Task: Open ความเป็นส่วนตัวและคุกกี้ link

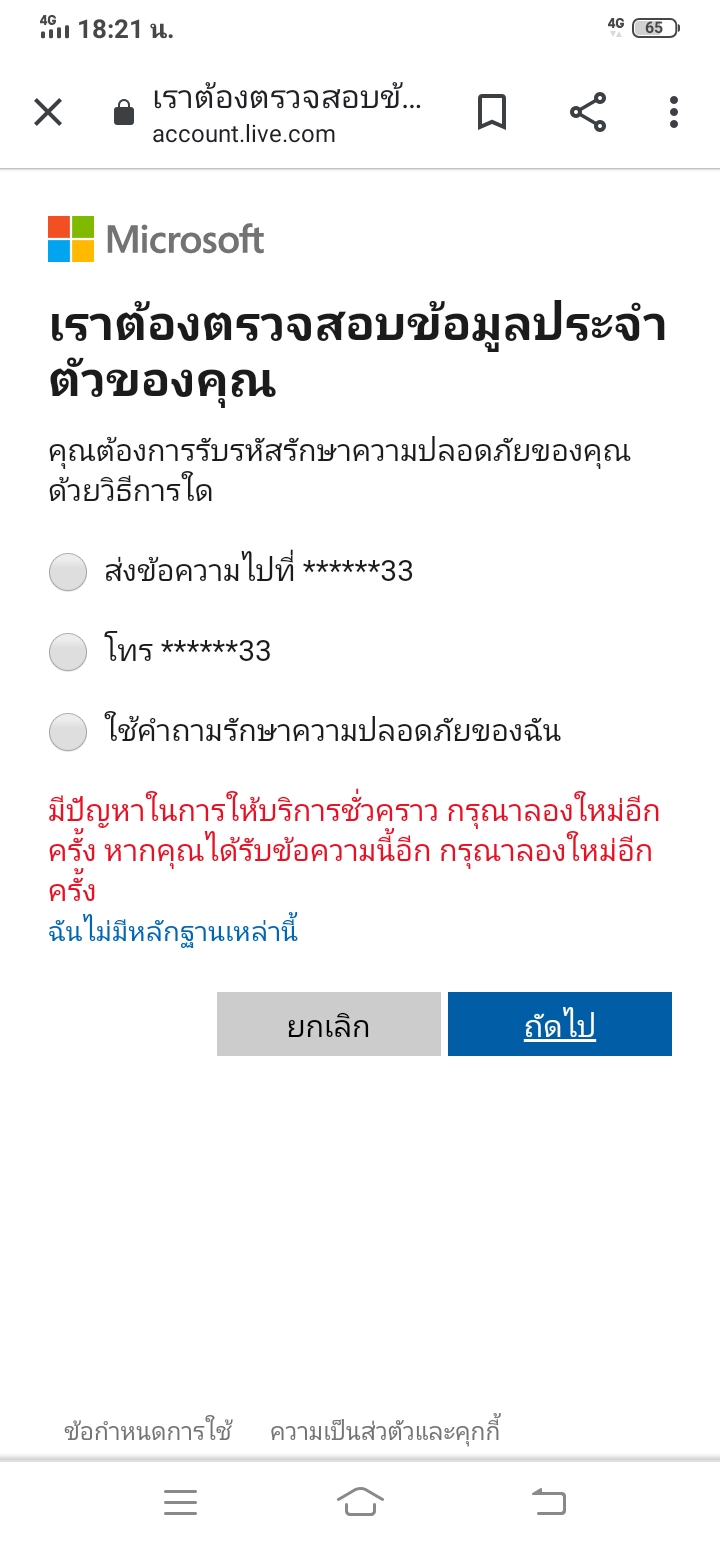Action: [x=385, y=1431]
